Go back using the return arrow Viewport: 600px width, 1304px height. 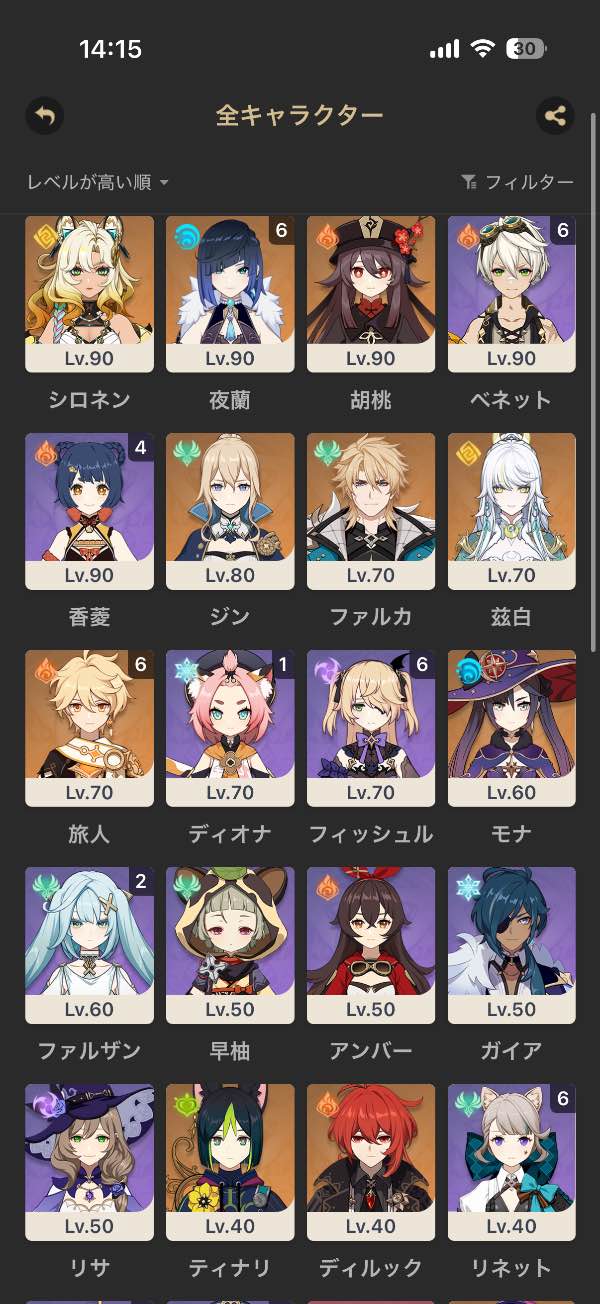click(44, 116)
